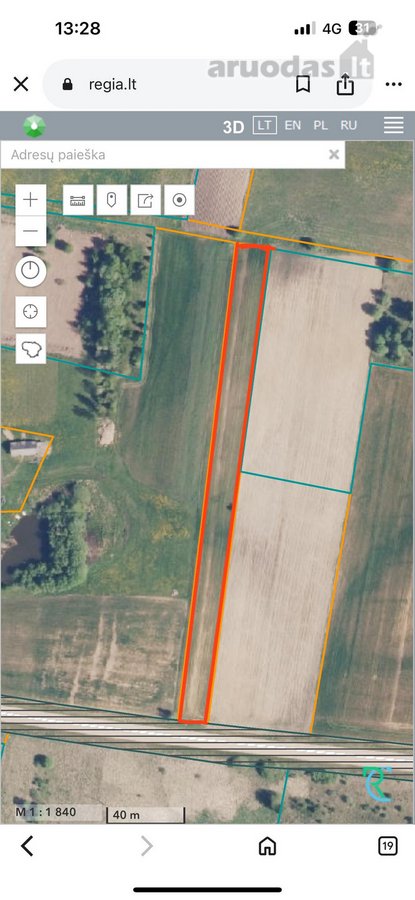Image resolution: width=415 pixels, height=900 pixels.
Task: Select the RU language option
Action: point(348,126)
